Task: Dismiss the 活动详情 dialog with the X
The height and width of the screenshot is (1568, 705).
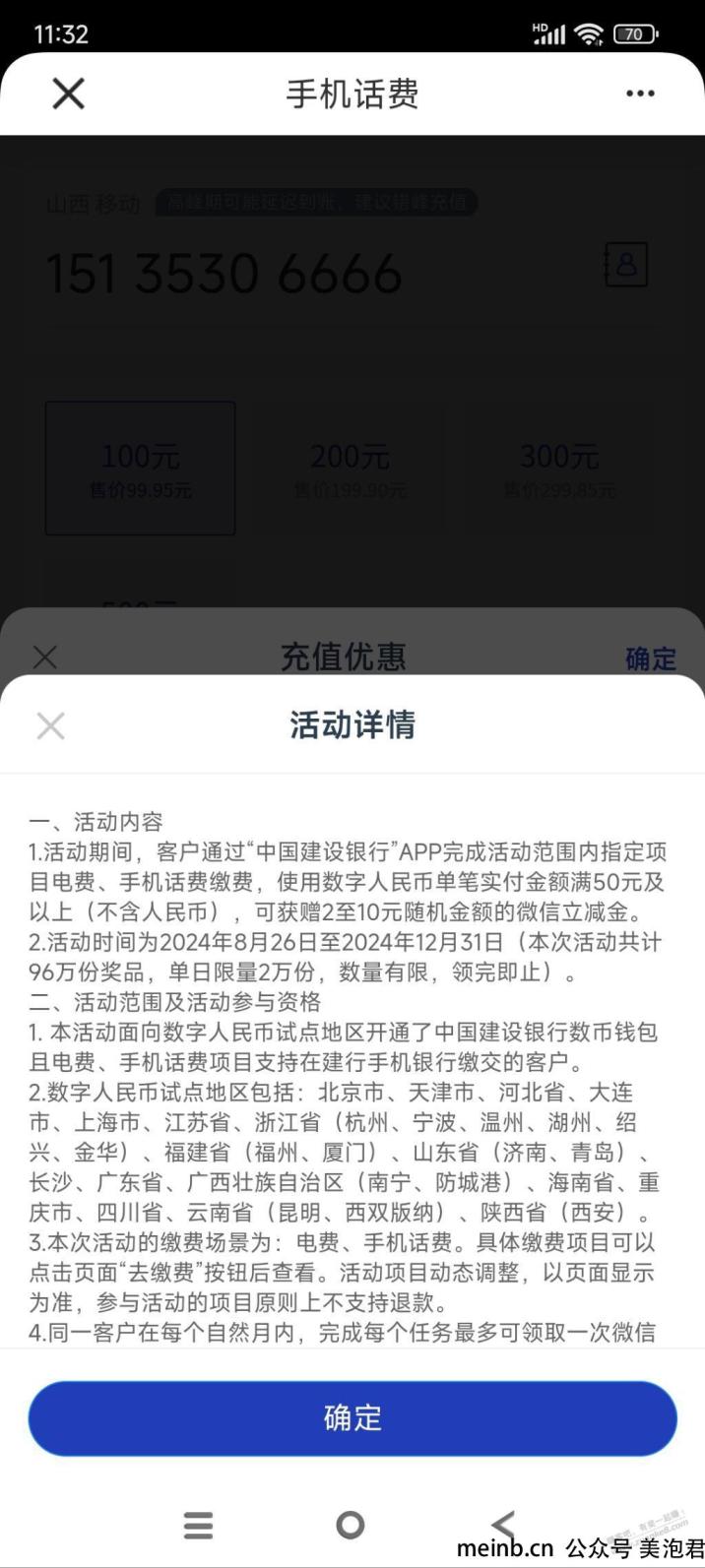Action: [50, 726]
